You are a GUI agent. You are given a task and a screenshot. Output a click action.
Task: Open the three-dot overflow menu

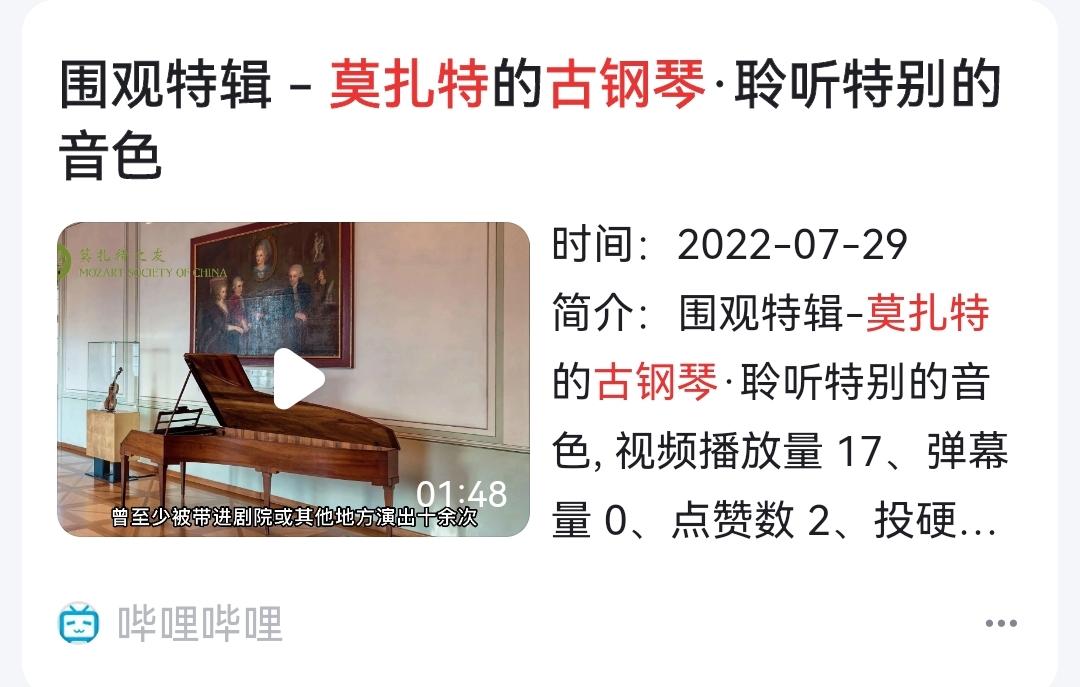(x=1000, y=624)
